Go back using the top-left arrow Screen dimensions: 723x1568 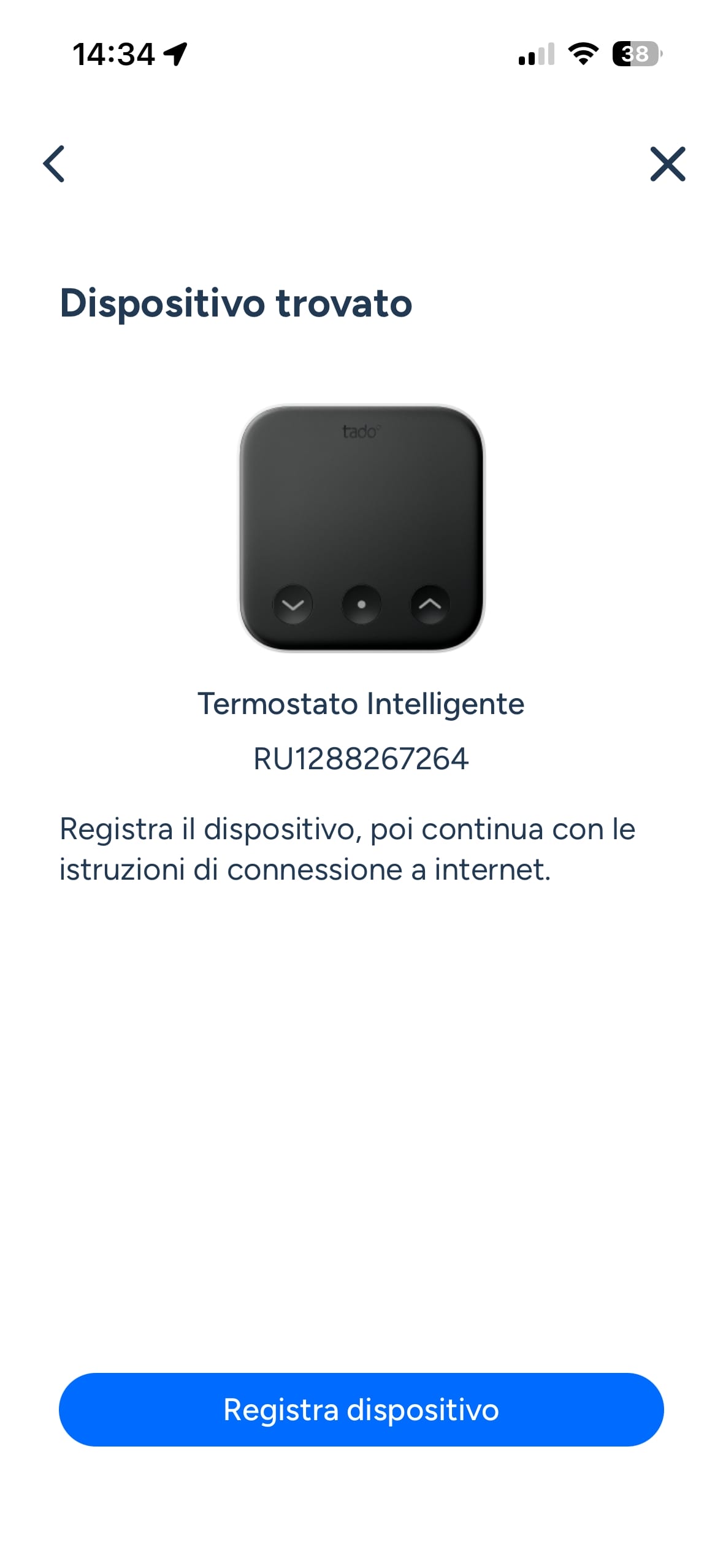pos(54,164)
